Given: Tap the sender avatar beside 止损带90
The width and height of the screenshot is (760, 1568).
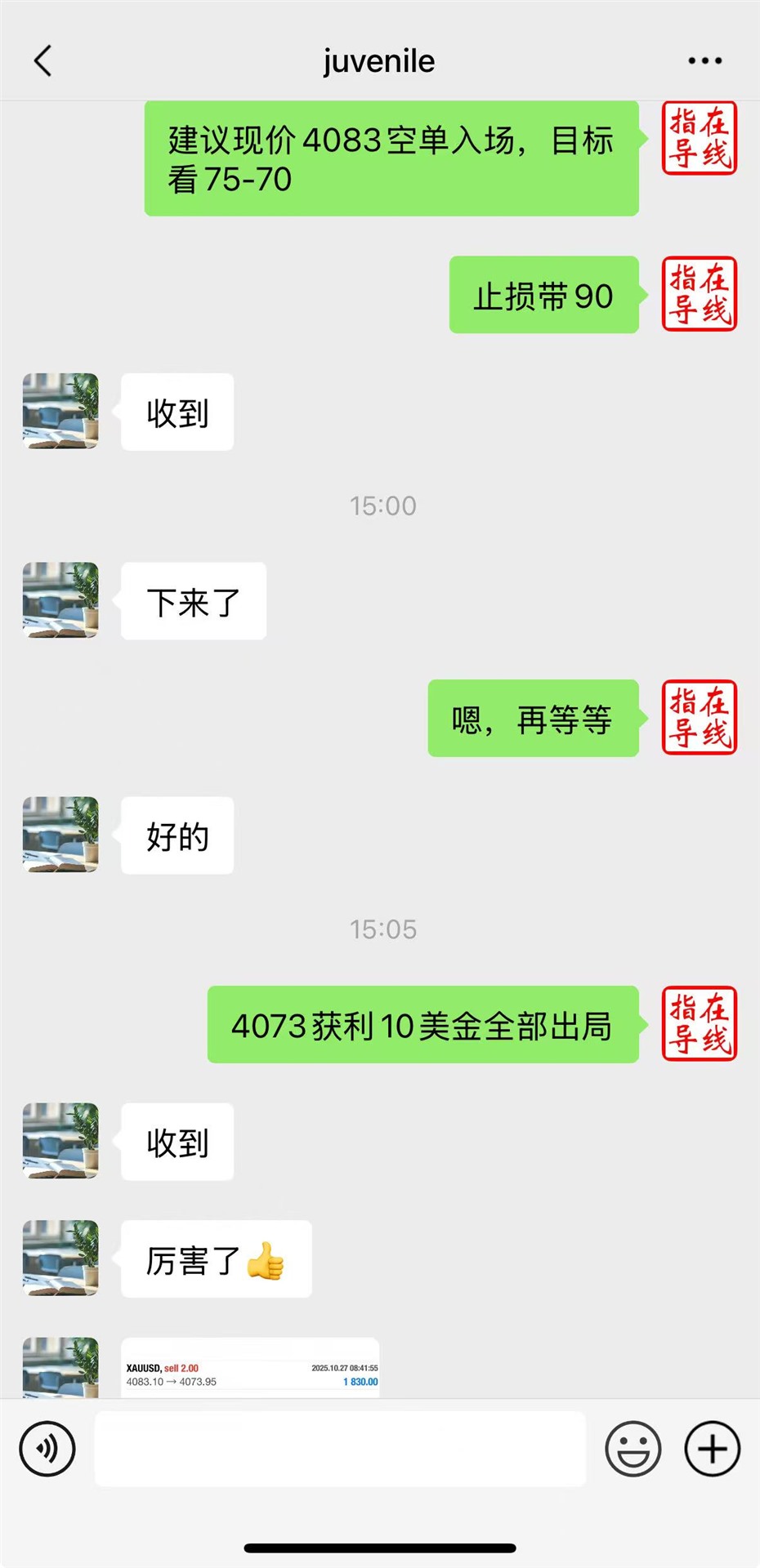Looking at the screenshot, I should point(699,294).
